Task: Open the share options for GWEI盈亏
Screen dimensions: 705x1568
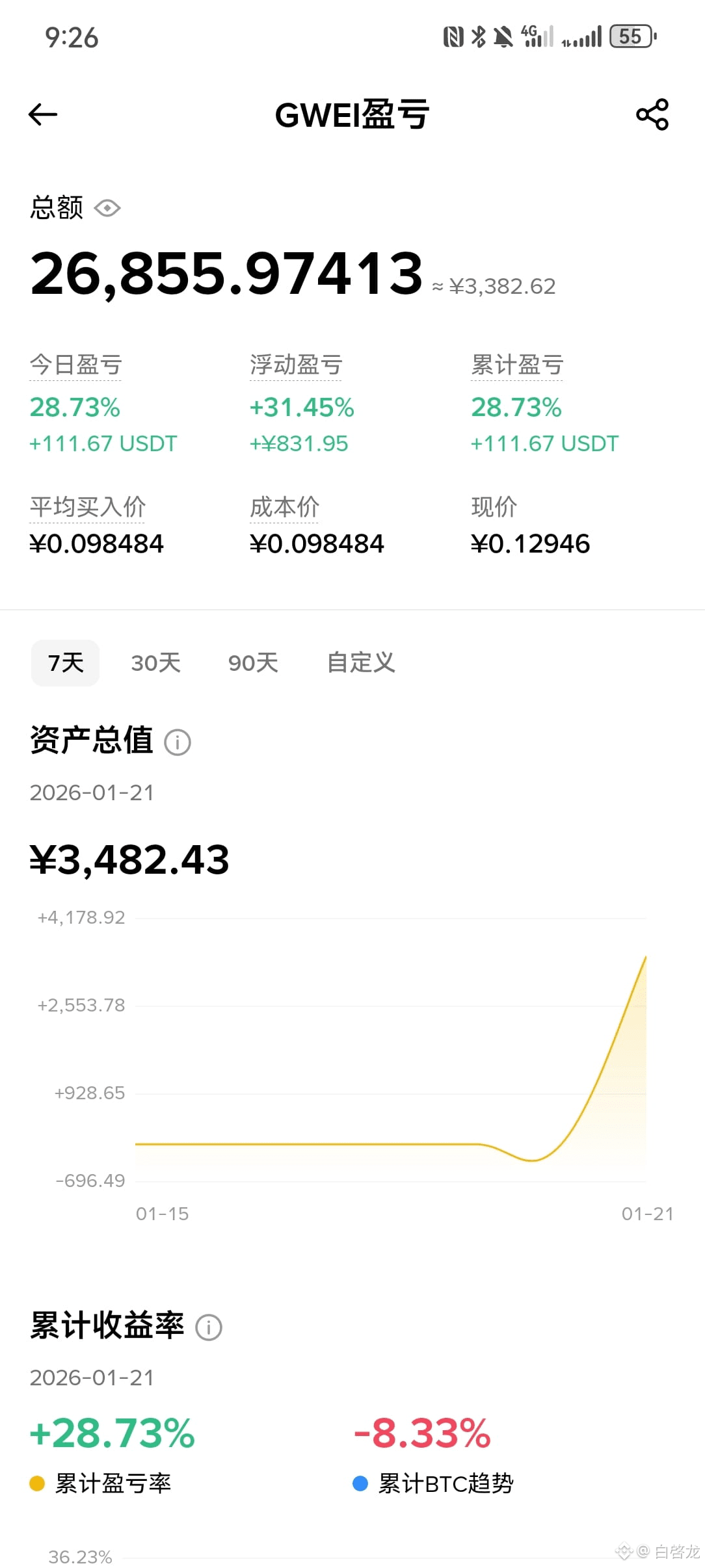Action: [x=651, y=114]
